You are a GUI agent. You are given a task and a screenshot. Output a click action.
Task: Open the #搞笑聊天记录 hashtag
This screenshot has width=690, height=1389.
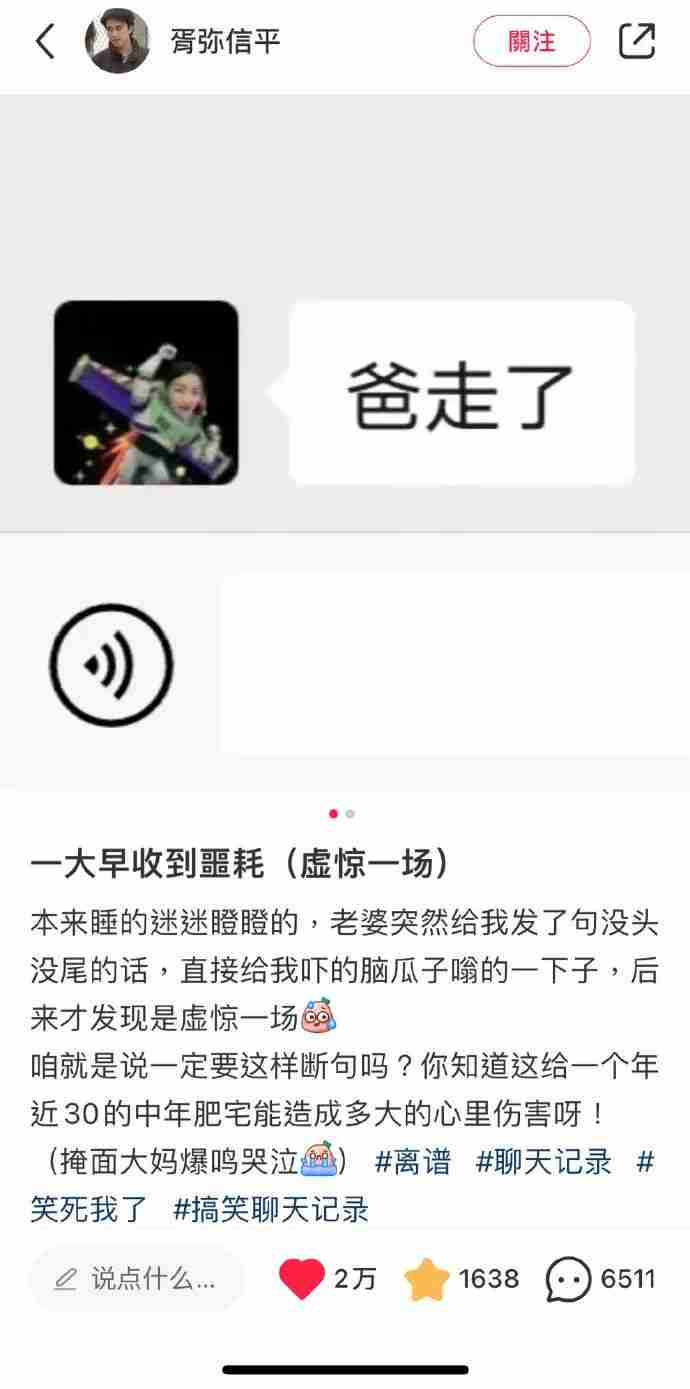click(x=271, y=1210)
